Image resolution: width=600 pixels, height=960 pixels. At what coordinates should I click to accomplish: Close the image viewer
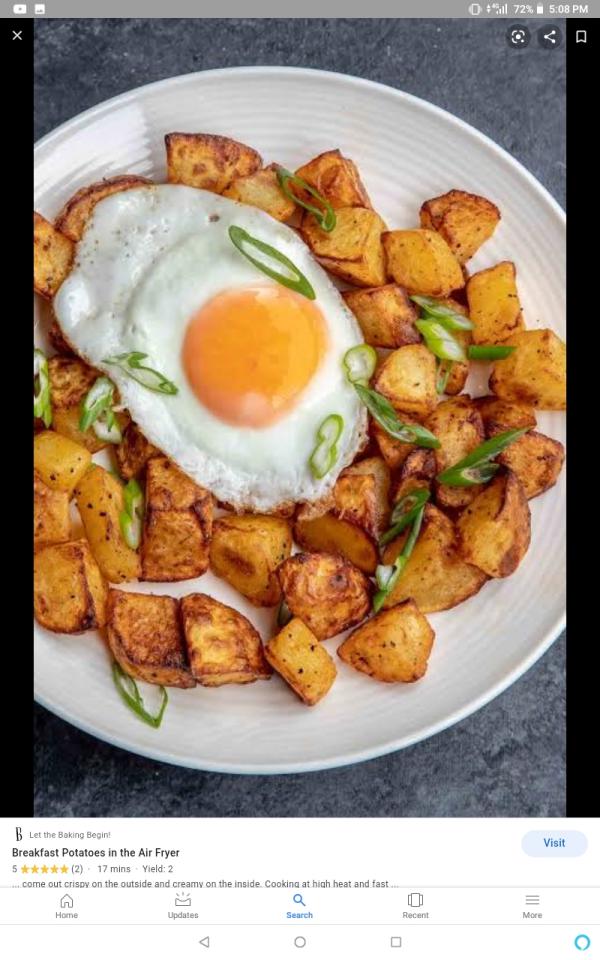click(x=17, y=36)
